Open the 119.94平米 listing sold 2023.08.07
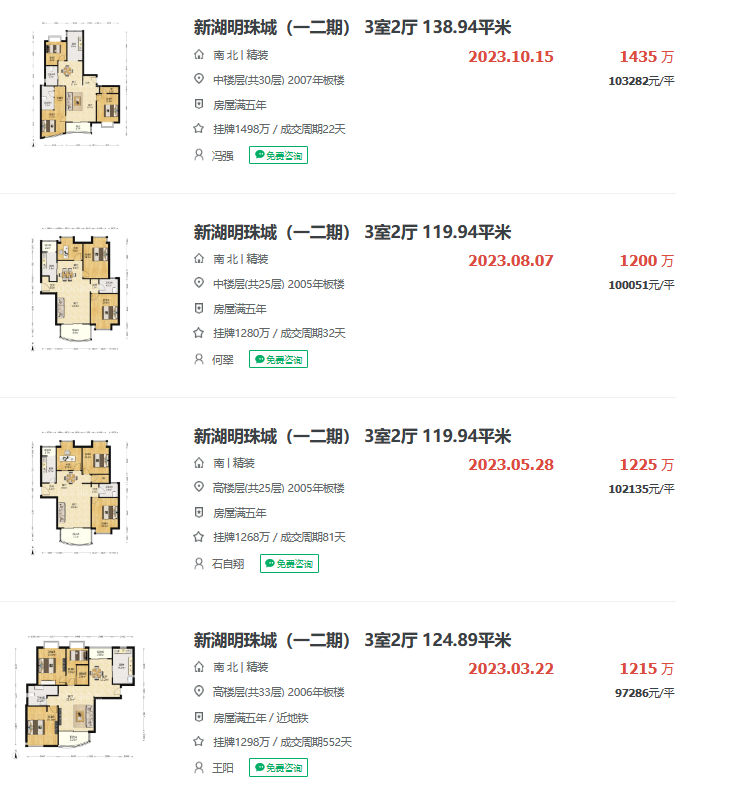 click(x=352, y=232)
